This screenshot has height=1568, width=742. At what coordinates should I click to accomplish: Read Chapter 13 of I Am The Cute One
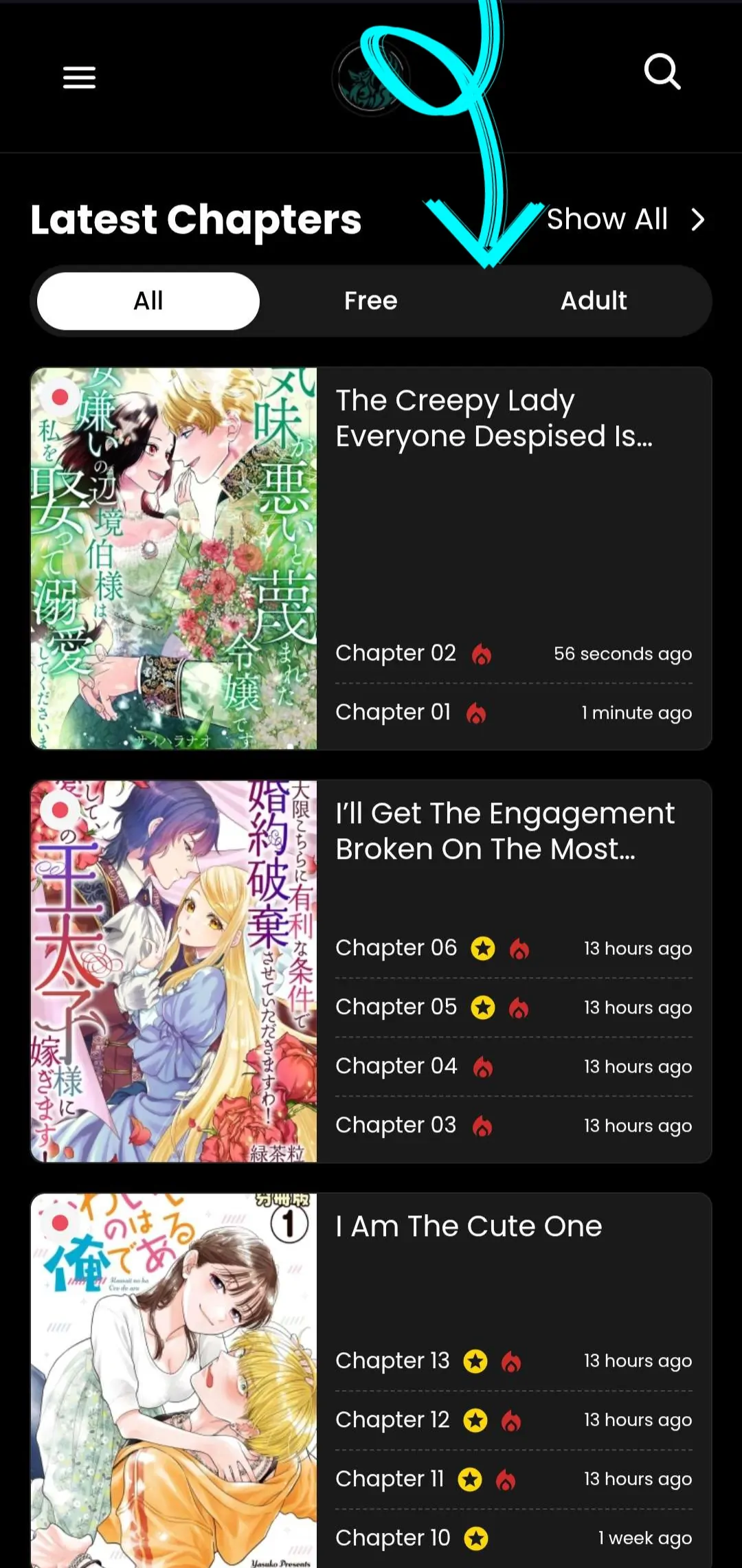click(392, 1360)
